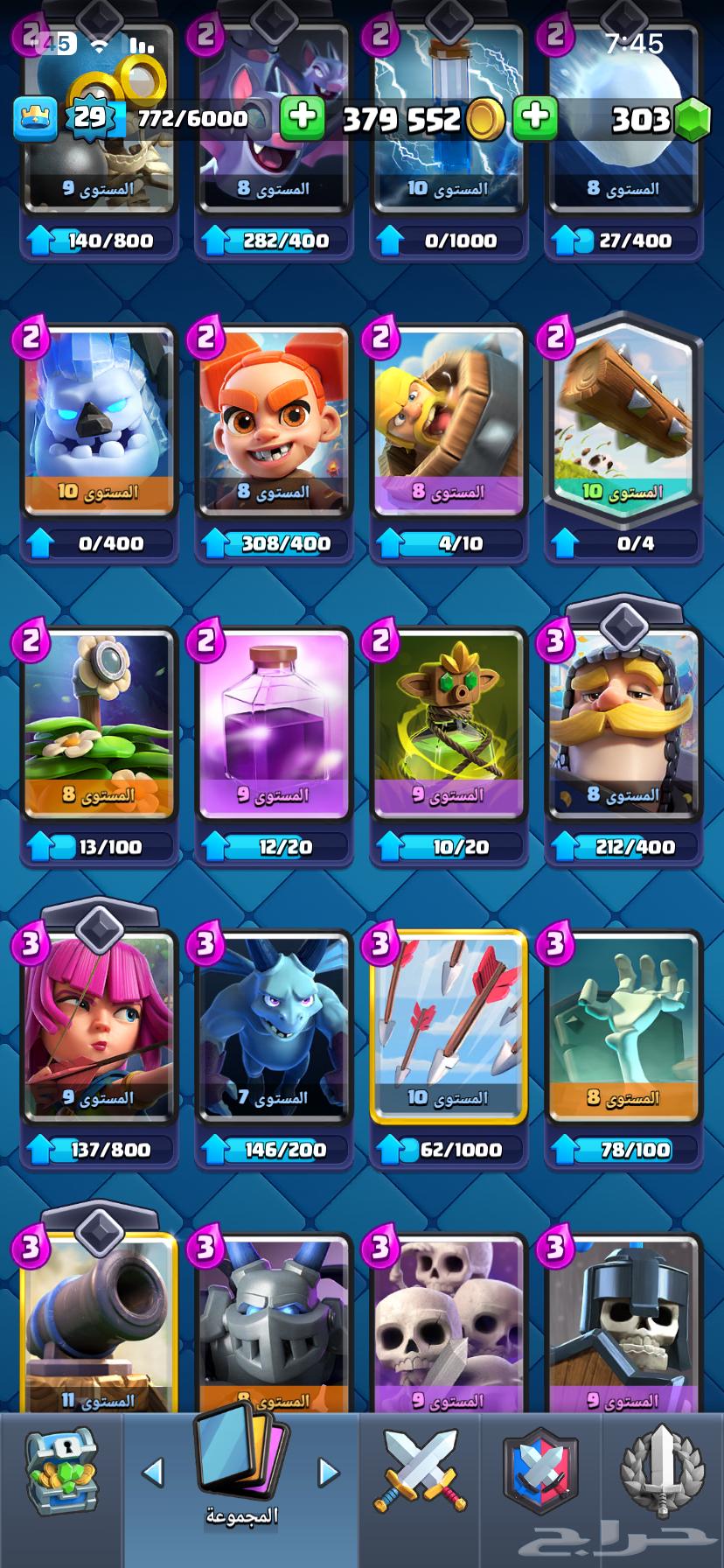Open the Barbarian Barrel card
Viewport: 724px width, 1568px height.
pyautogui.click(x=448, y=420)
